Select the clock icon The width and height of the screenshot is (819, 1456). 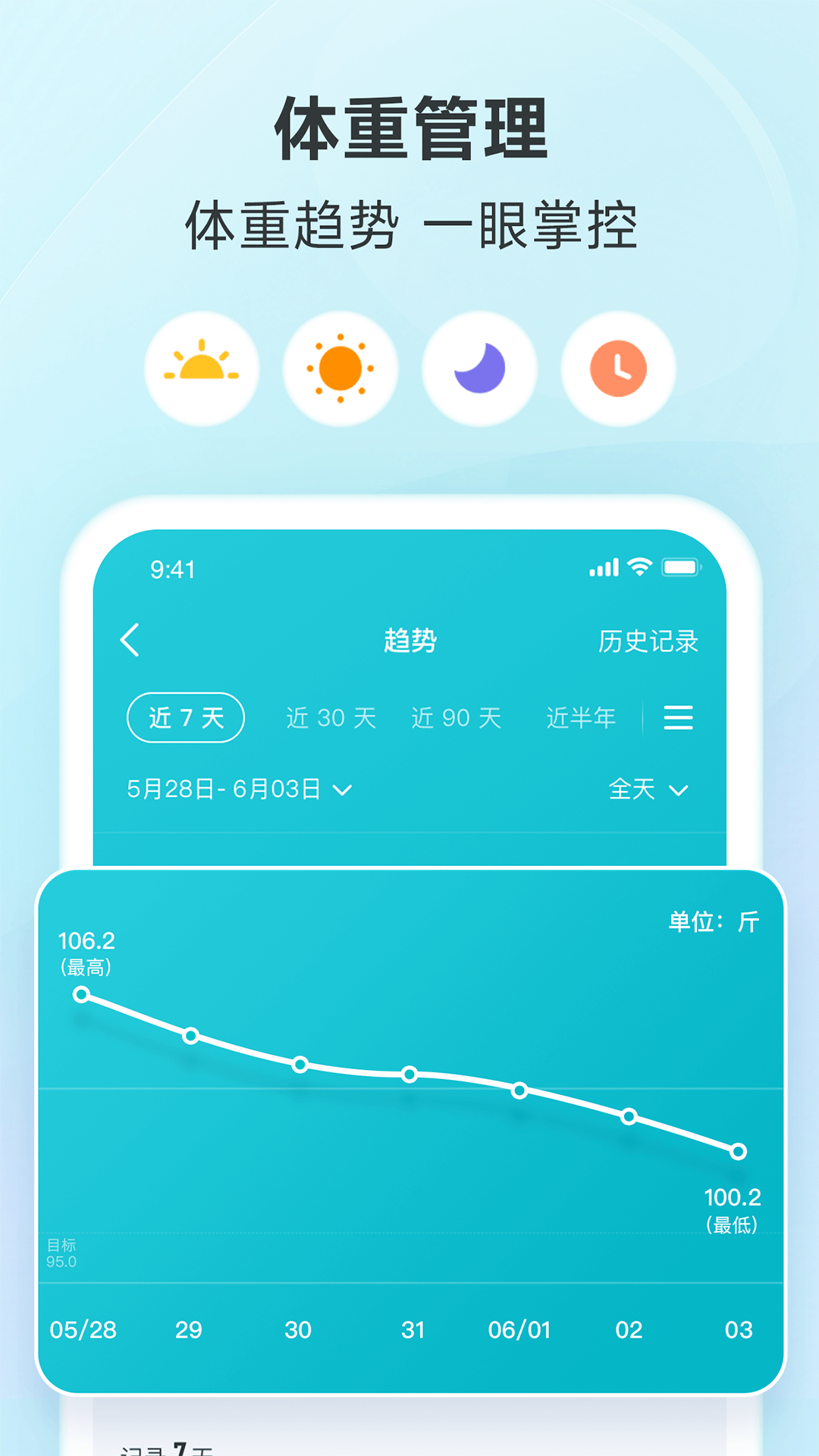(x=618, y=368)
